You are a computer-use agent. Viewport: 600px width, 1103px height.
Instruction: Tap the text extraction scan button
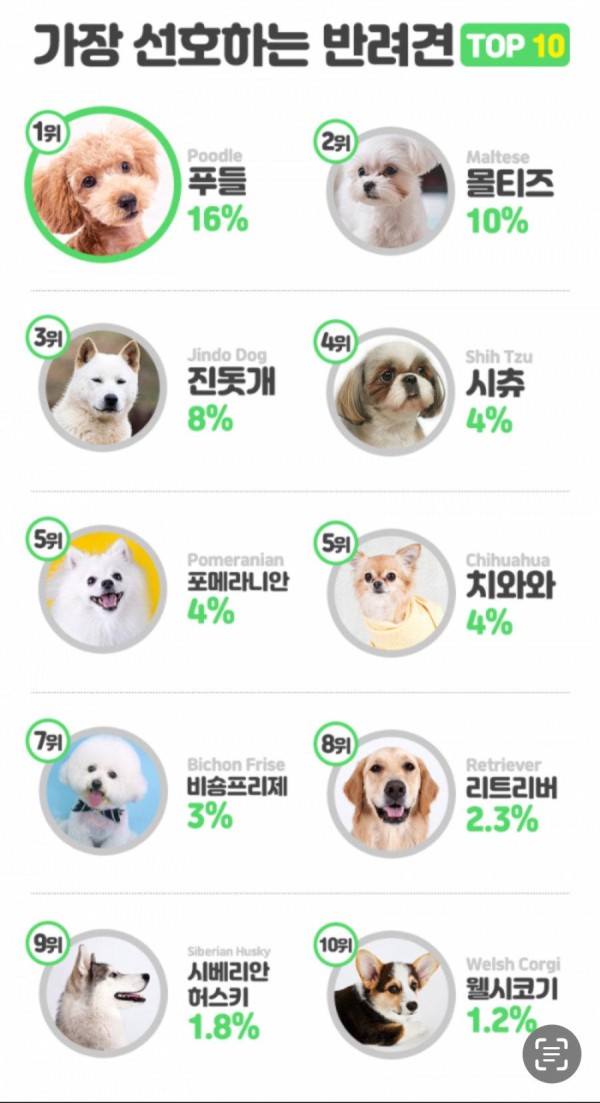(x=551, y=1054)
